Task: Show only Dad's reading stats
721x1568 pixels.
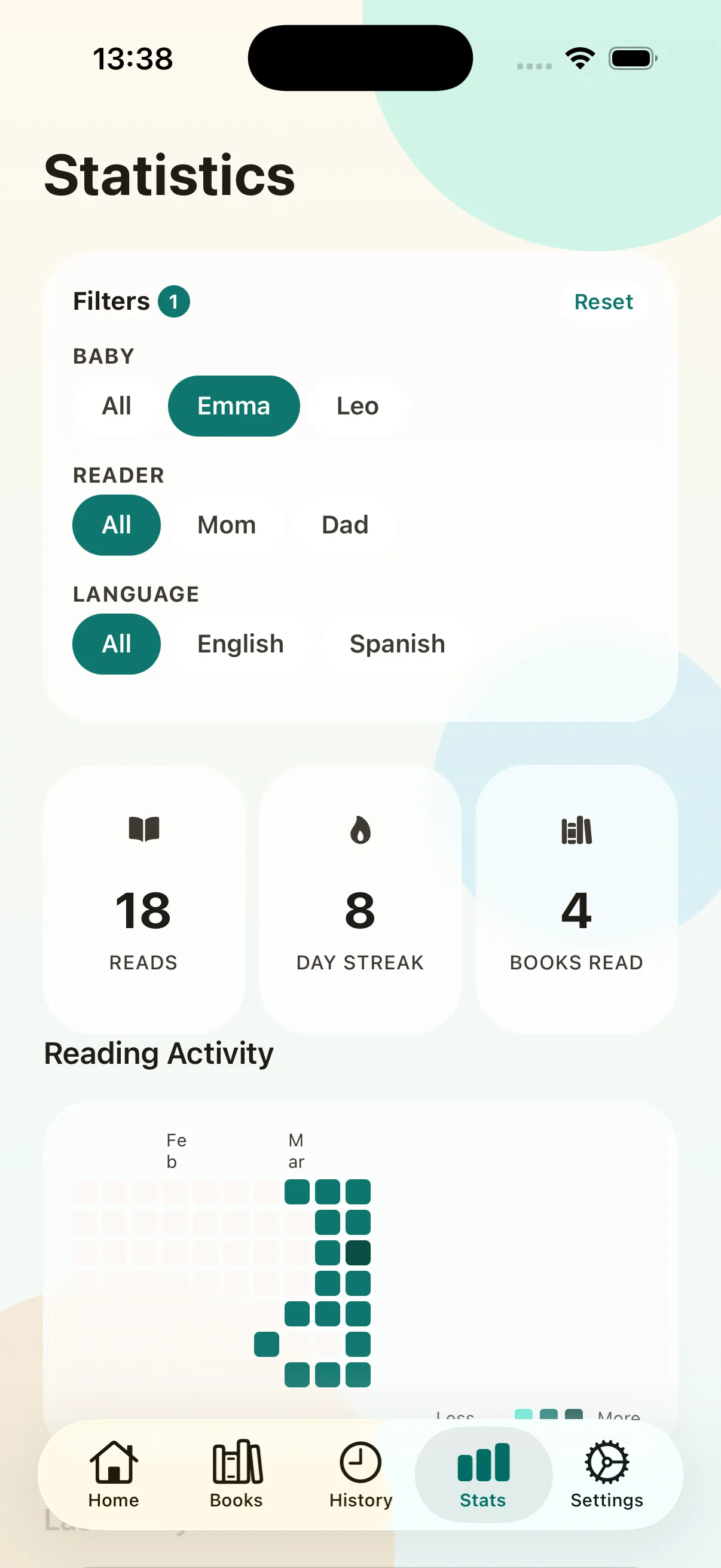Action: [345, 524]
